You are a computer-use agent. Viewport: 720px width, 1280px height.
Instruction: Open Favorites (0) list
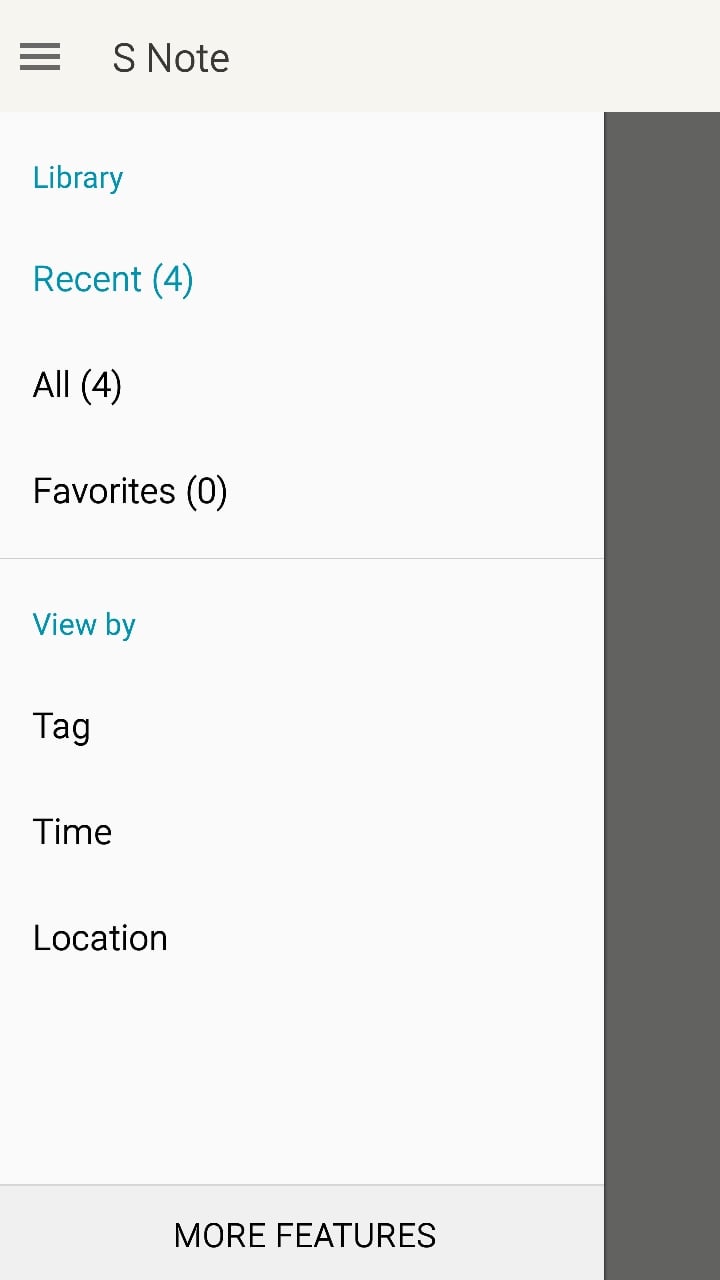[130, 491]
